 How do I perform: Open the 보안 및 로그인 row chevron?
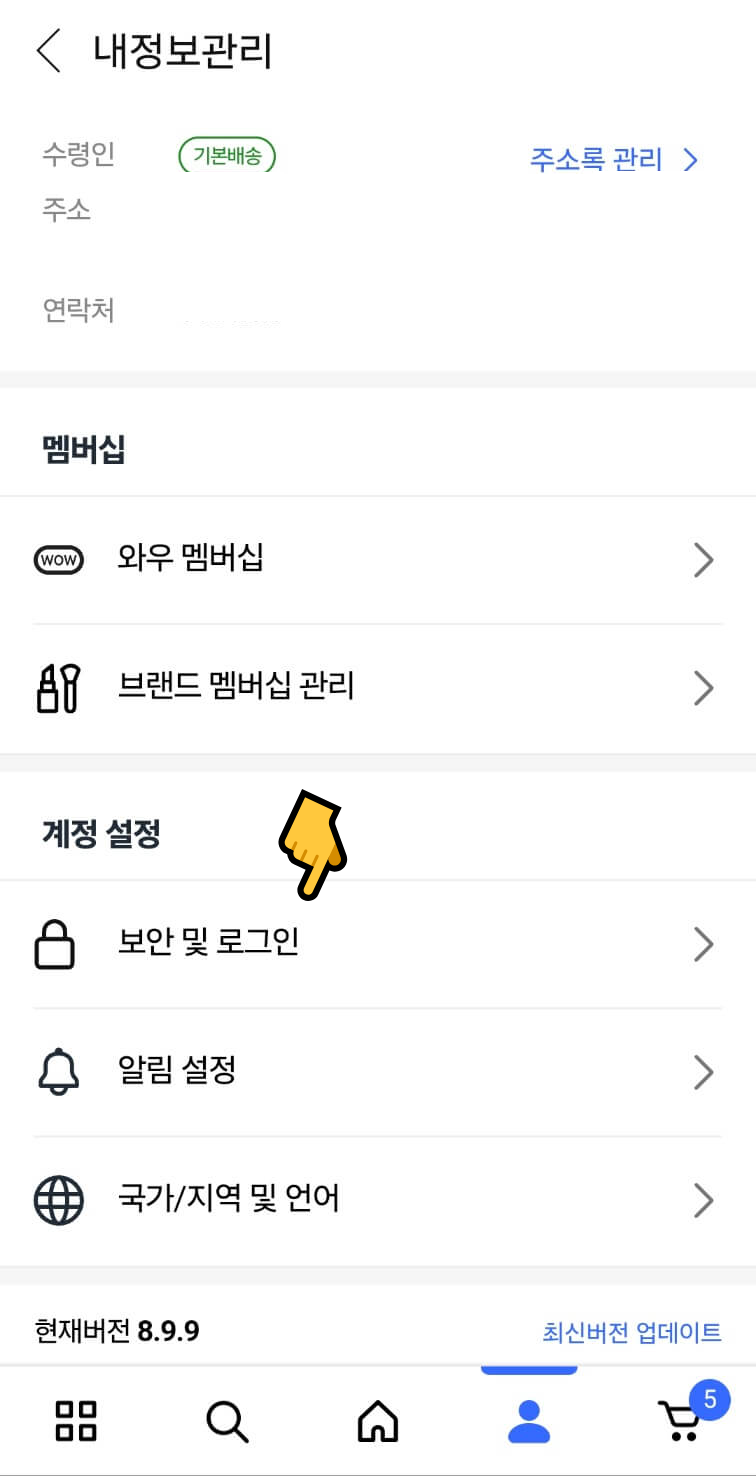(702, 944)
